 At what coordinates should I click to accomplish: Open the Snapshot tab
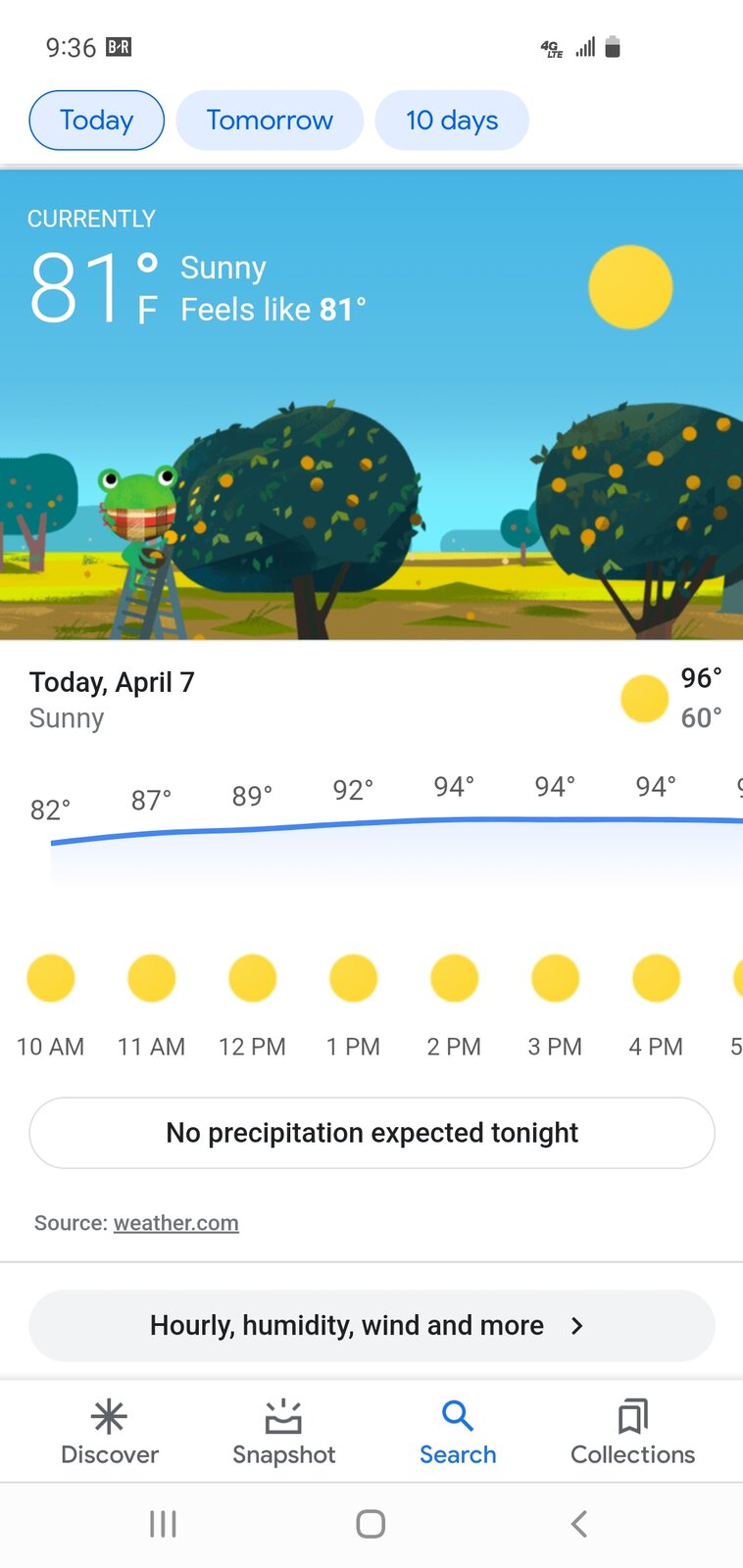pos(284,1432)
